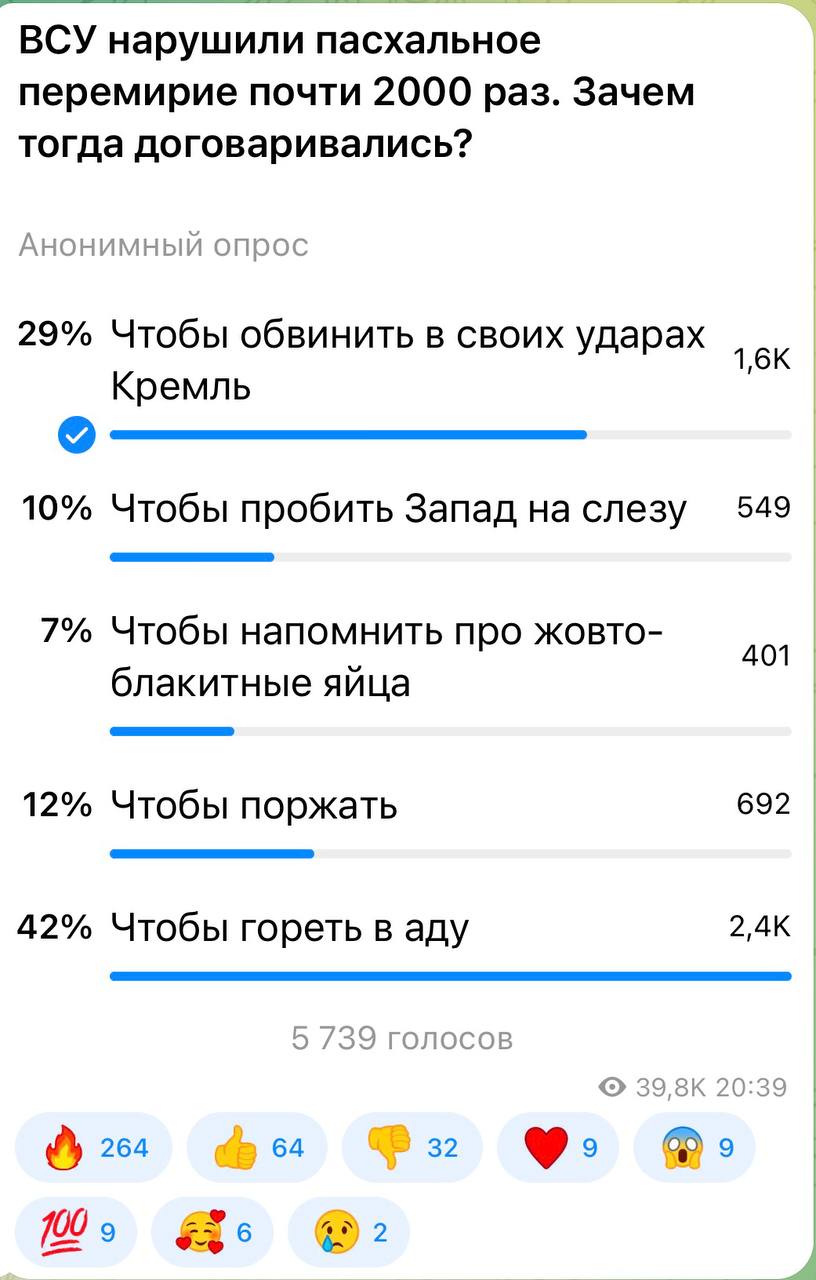
Task: React with thumbs down on the poll
Action: tap(411, 1148)
